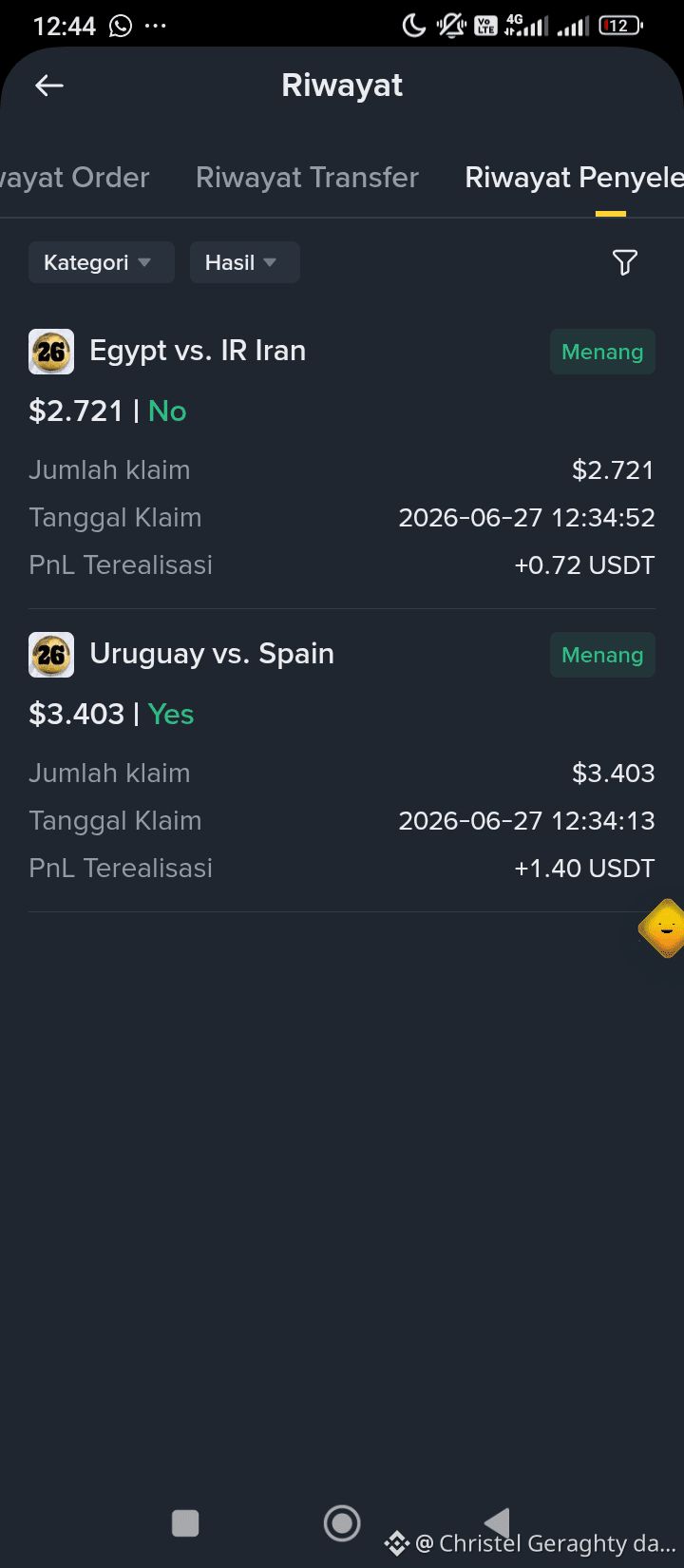684x1568 pixels.
Task: Expand the Hasil dropdown
Action: point(245,262)
